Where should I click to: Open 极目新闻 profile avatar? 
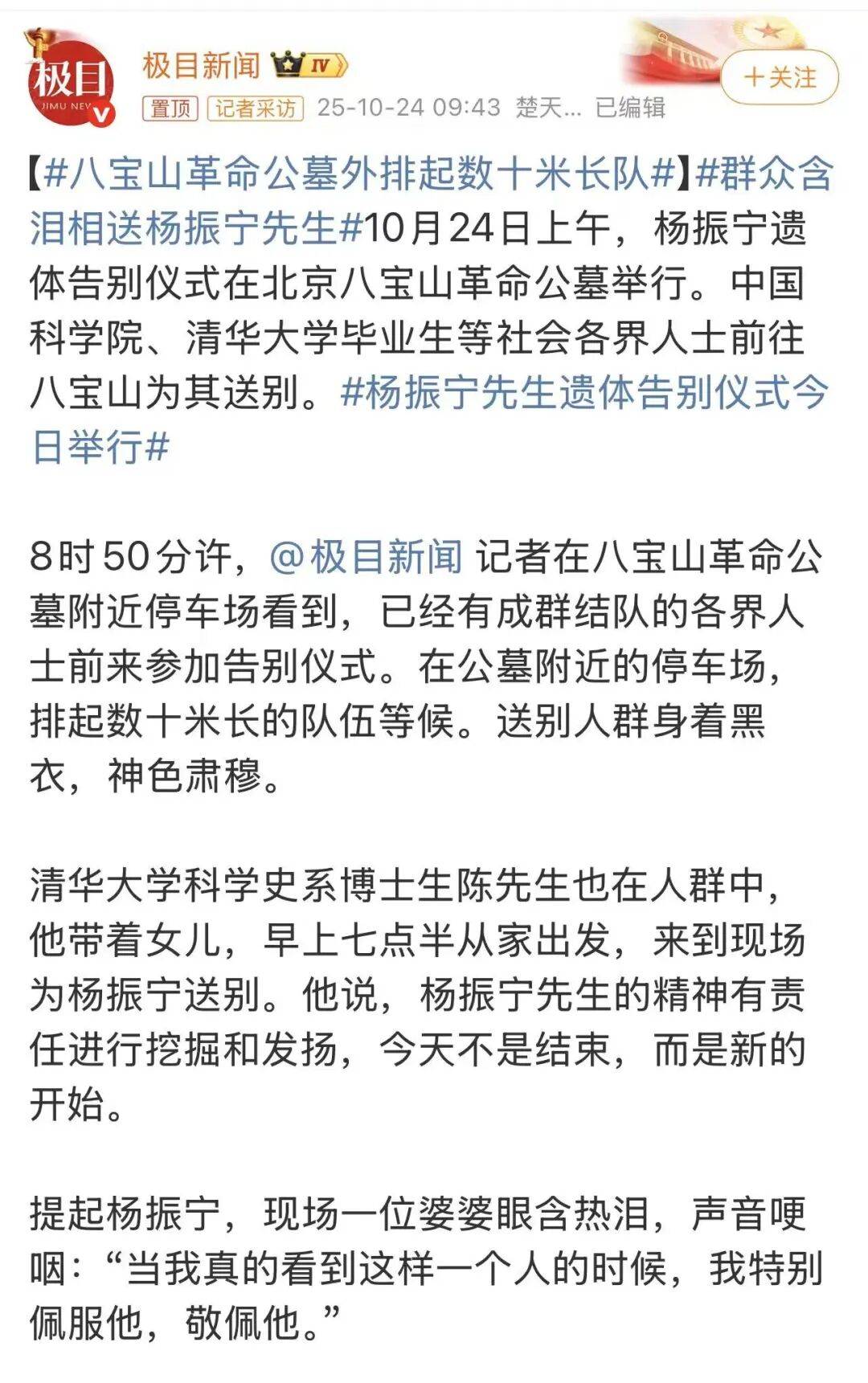pos(70,80)
